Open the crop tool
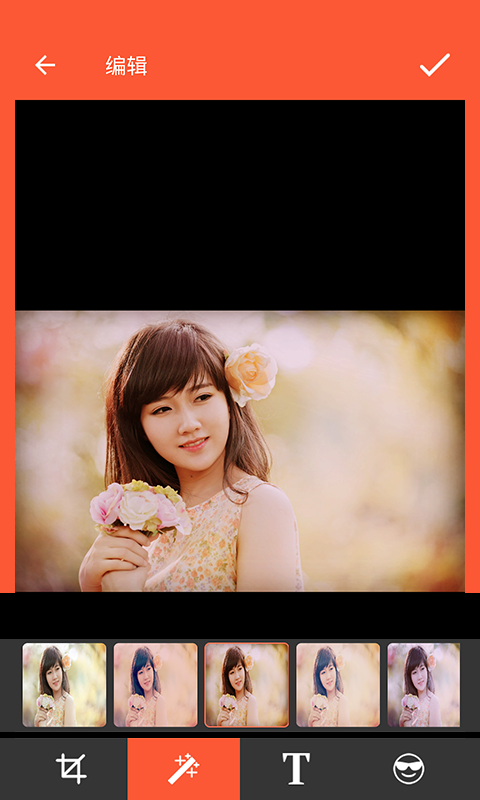The image size is (480, 800). coord(71,768)
